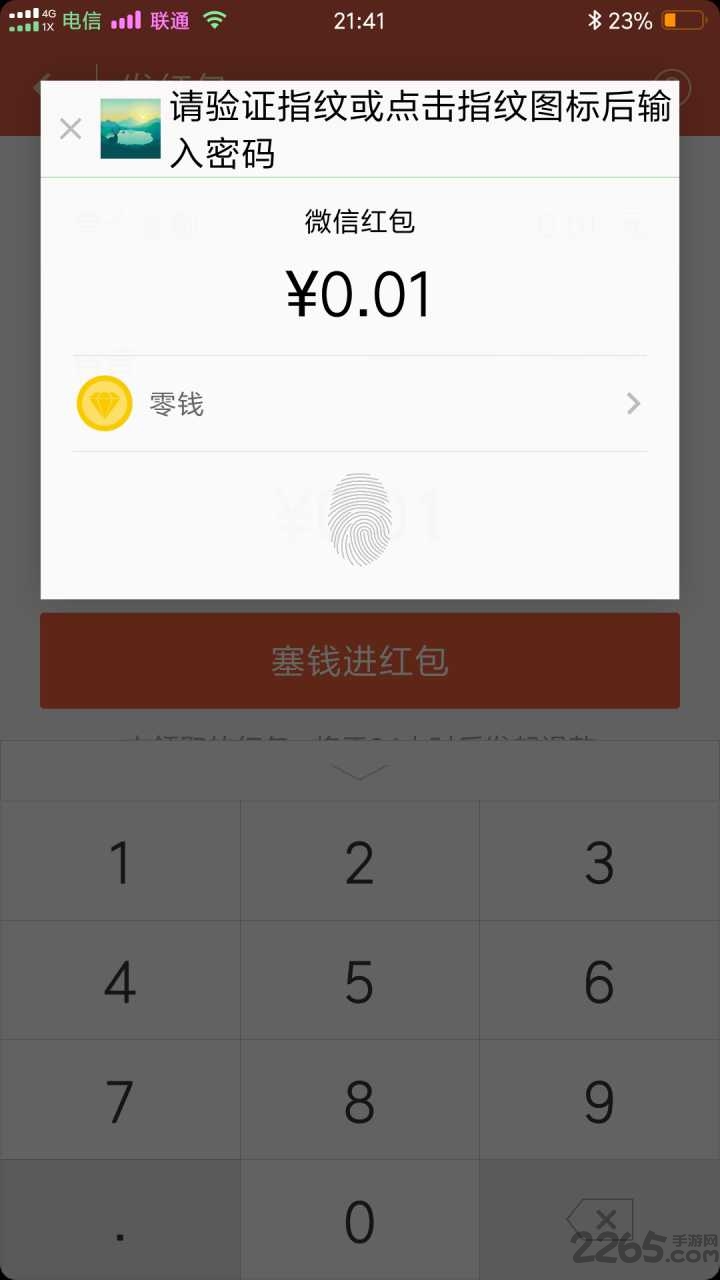The height and width of the screenshot is (1280, 720).
Task: Tap digit 5 on the keypad
Action: pyautogui.click(x=360, y=980)
